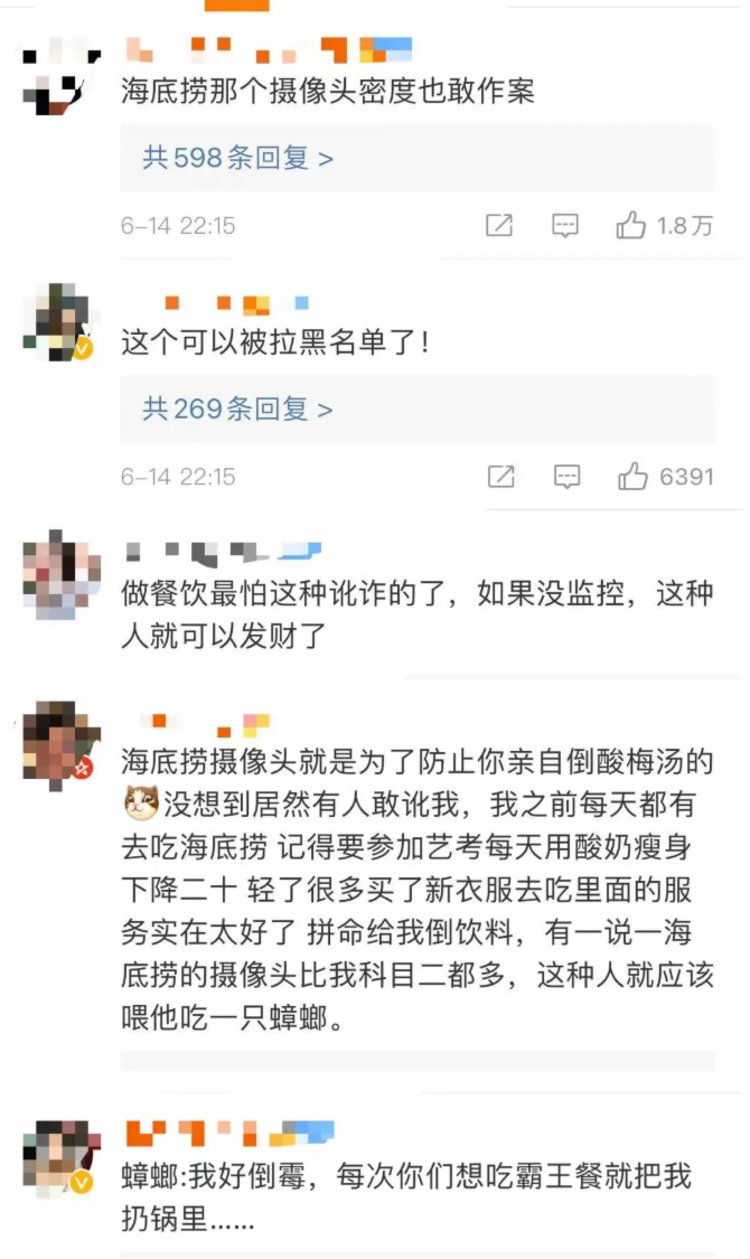
Task: Reply to the 这个可以被拉黑名单了 comment
Action: click(x=566, y=477)
